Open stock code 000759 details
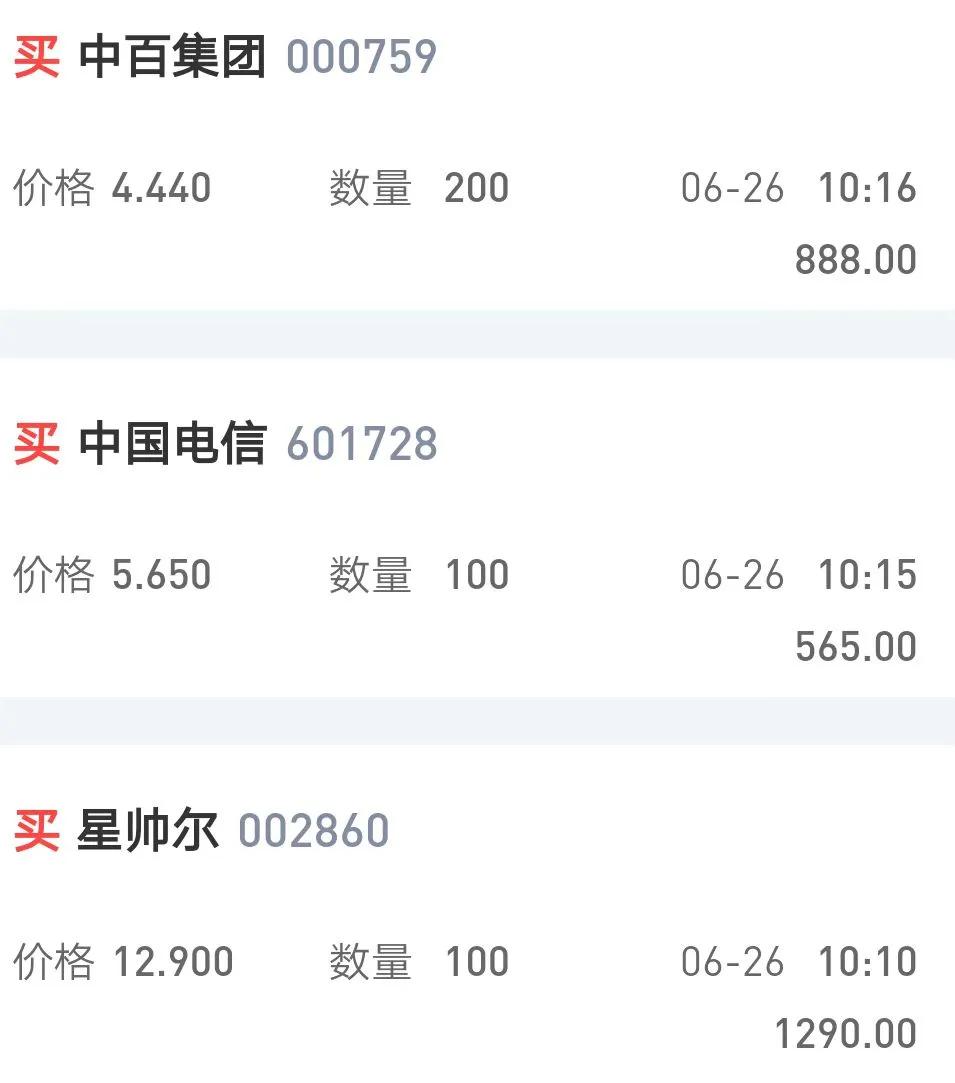The image size is (955, 1083). [360, 57]
